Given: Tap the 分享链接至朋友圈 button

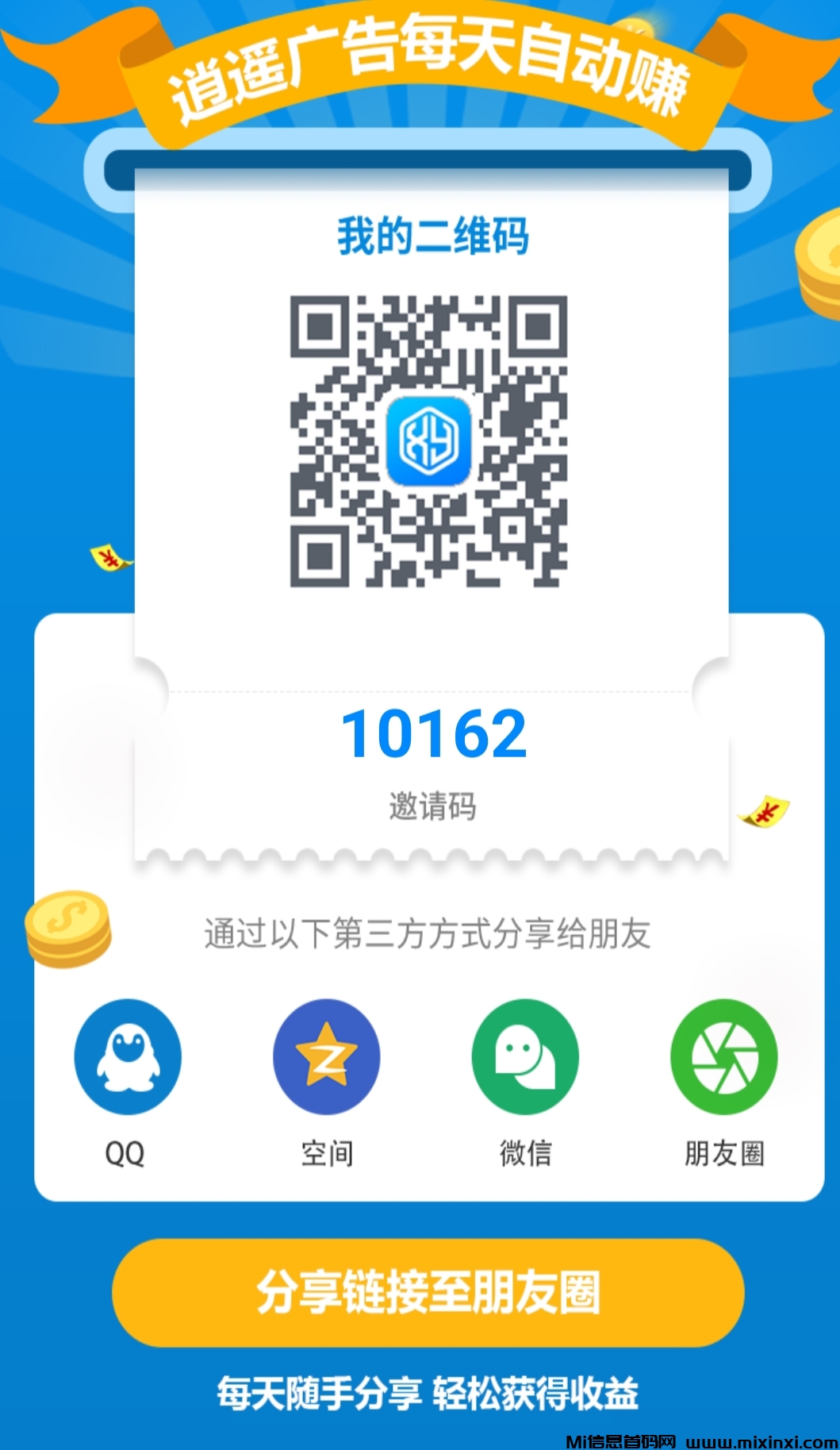Looking at the screenshot, I should coord(428,1292).
